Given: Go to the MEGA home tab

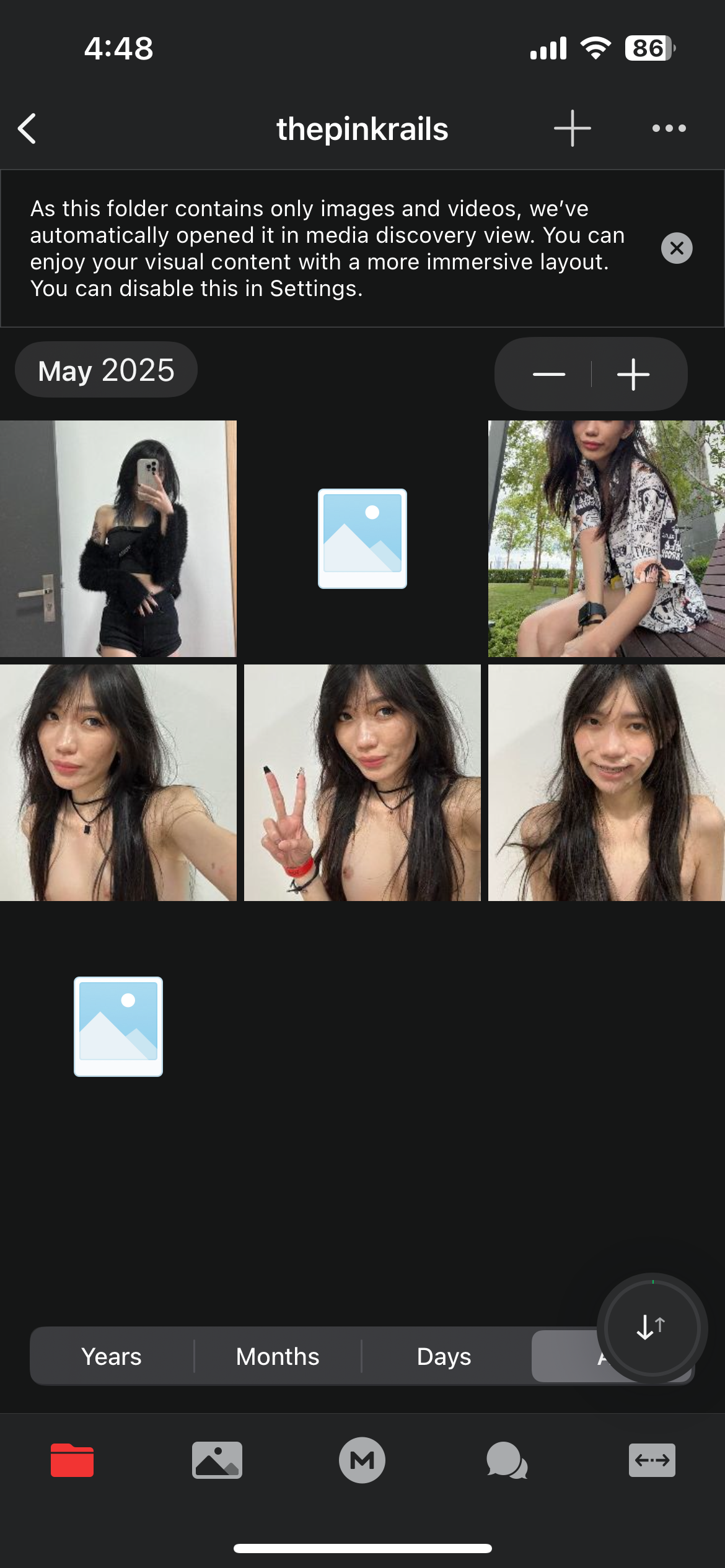Looking at the screenshot, I should coord(362,1460).
